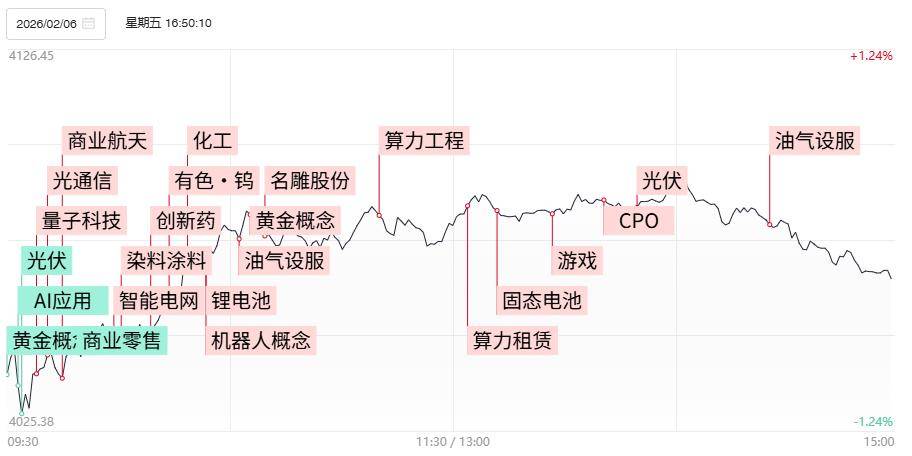Open the 量子科技 label
This screenshot has width=912, height=456.
pos(80,221)
